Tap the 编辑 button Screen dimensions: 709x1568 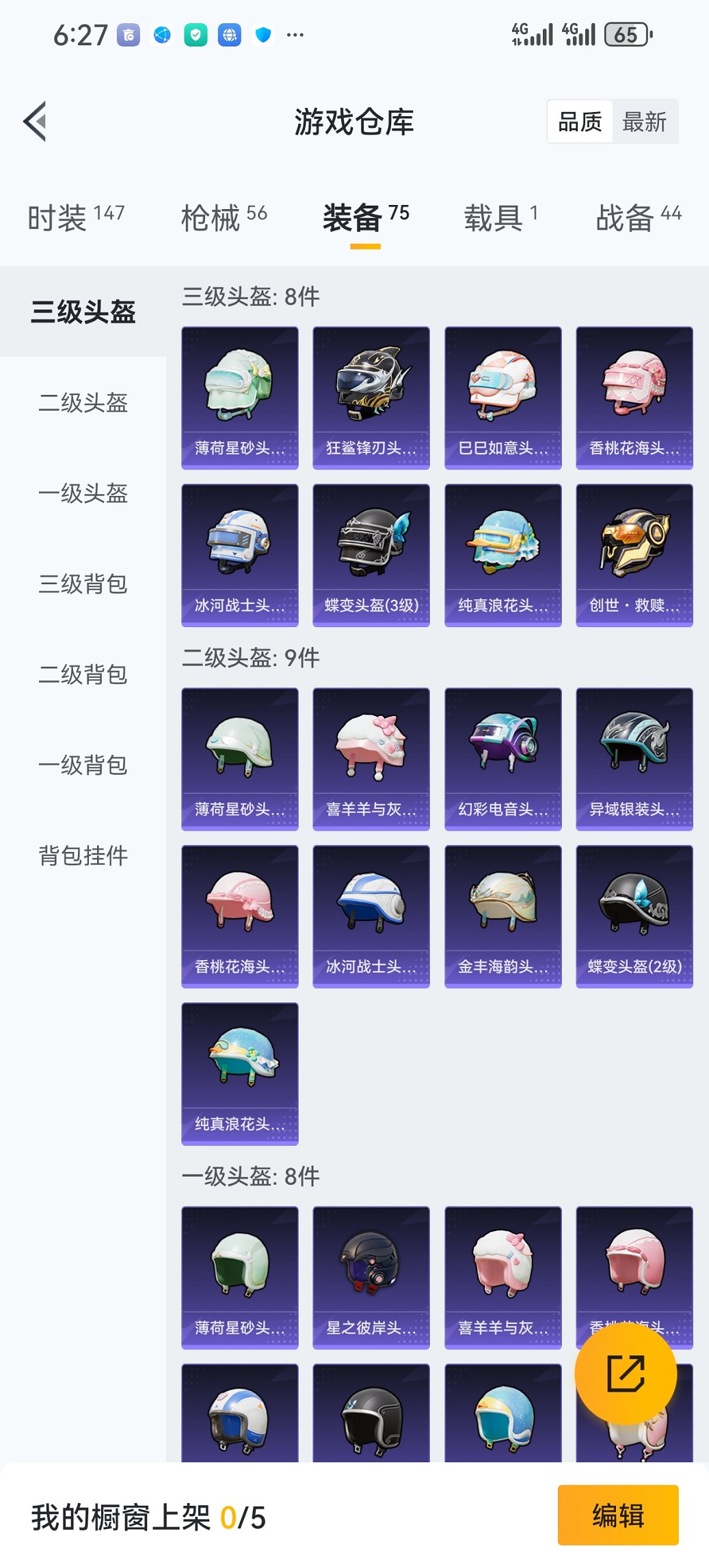(x=618, y=1515)
